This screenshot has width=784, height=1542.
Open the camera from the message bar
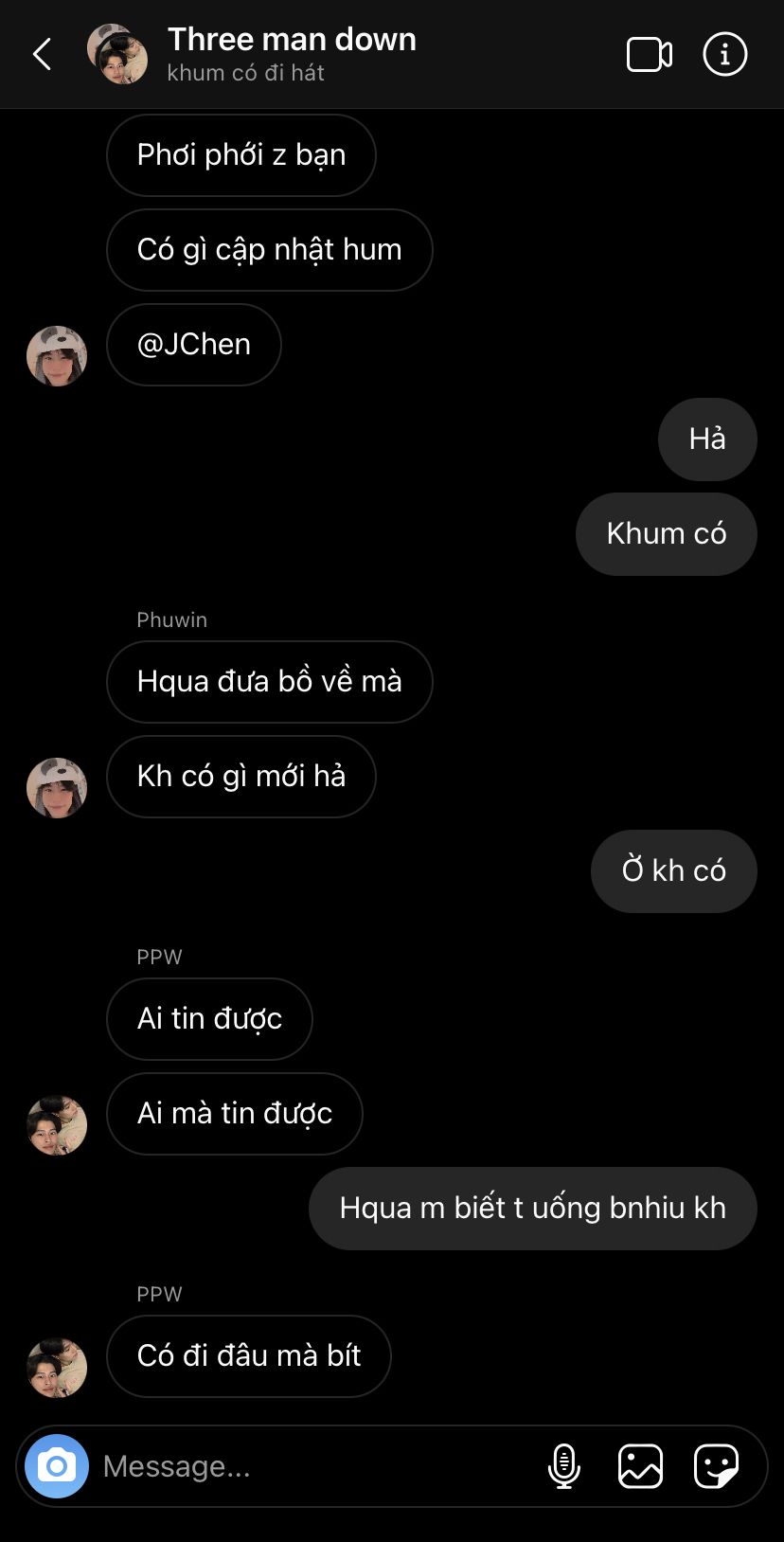point(57,1466)
